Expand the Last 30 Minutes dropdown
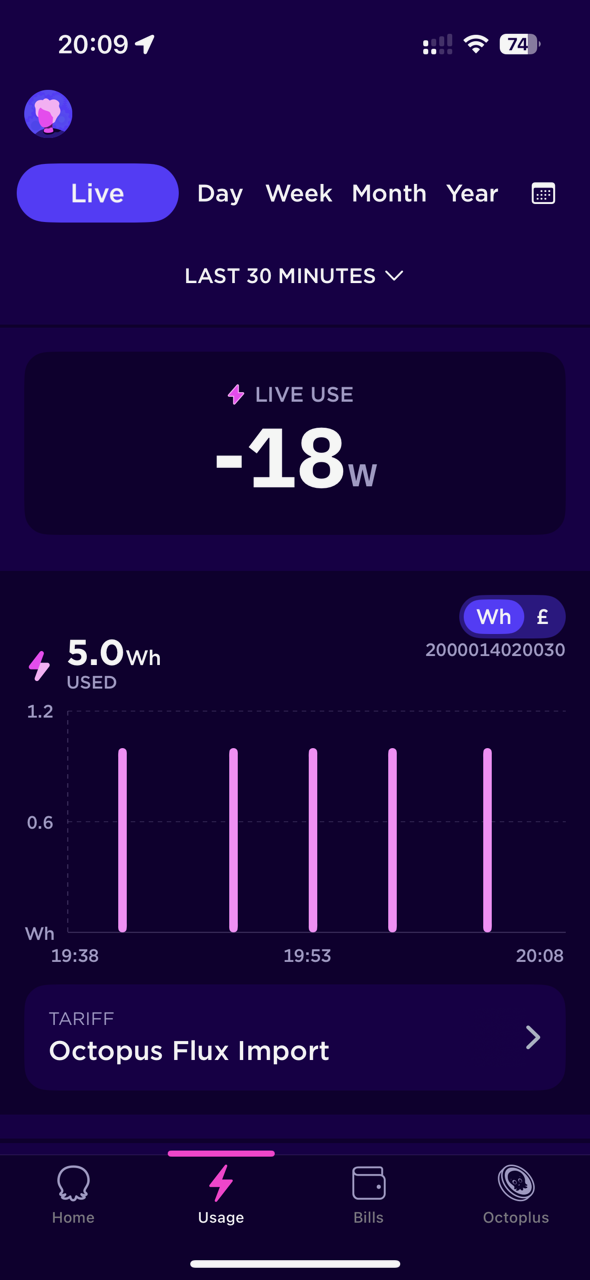 click(294, 276)
